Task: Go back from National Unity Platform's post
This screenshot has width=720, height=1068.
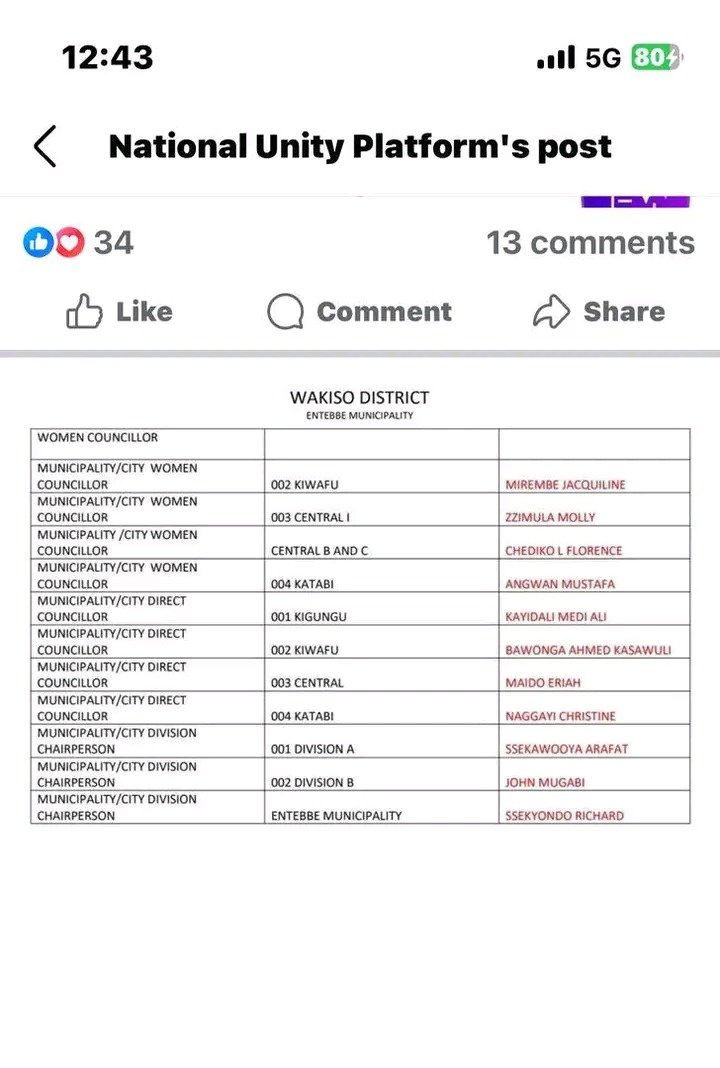Action: tap(46, 146)
